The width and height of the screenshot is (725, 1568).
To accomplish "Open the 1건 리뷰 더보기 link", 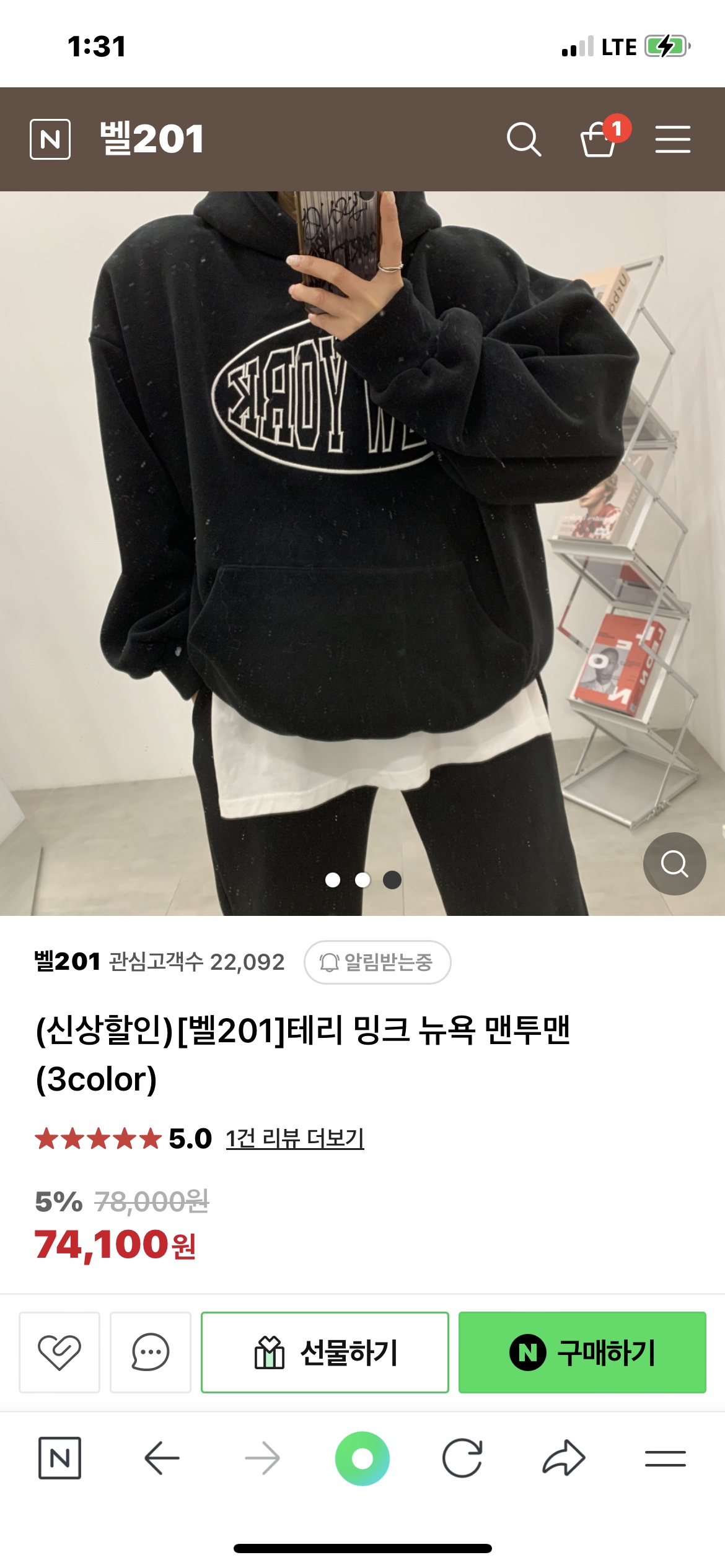I will coord(295,1138).
